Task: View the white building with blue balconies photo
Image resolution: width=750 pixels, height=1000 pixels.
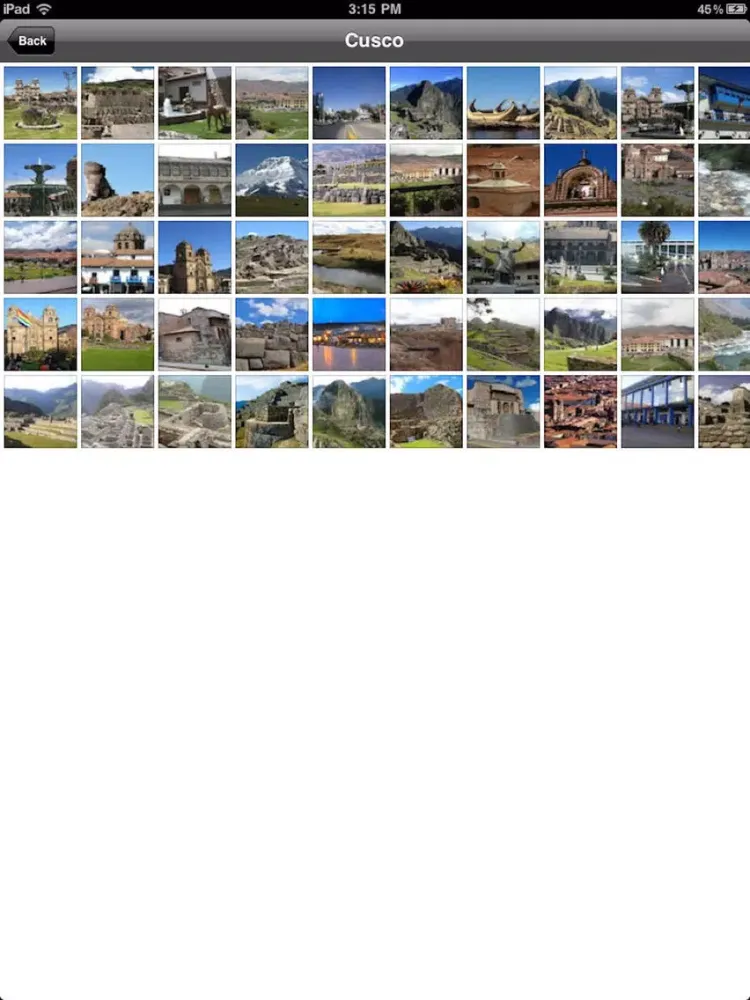Action: click(x=117, y=257)
